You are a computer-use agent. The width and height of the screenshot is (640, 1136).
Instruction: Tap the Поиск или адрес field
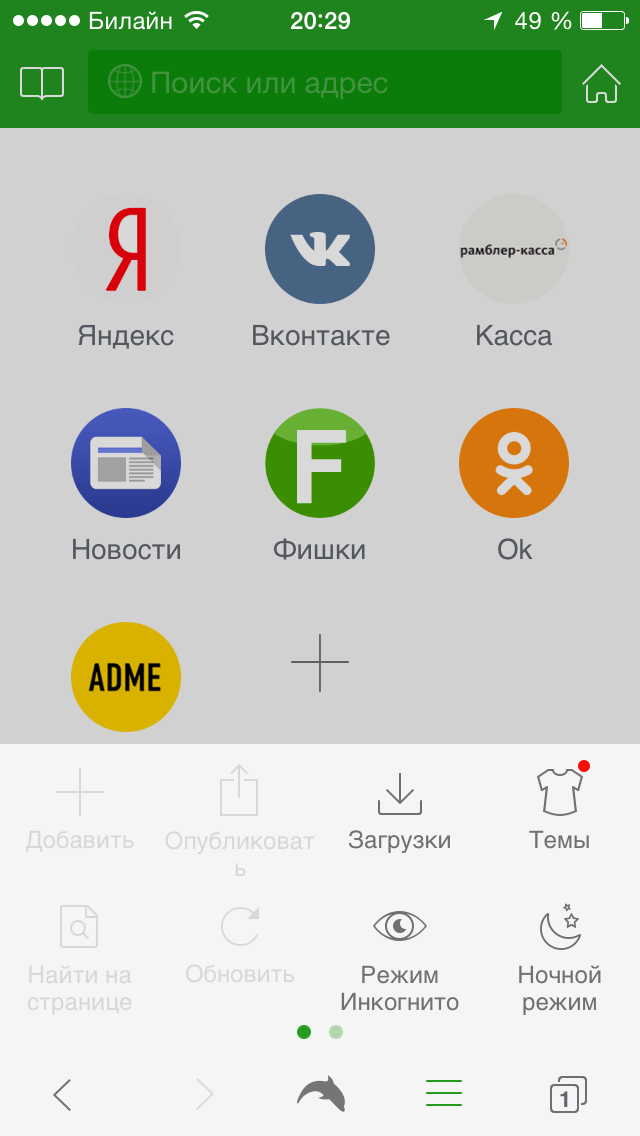[325, 82]
